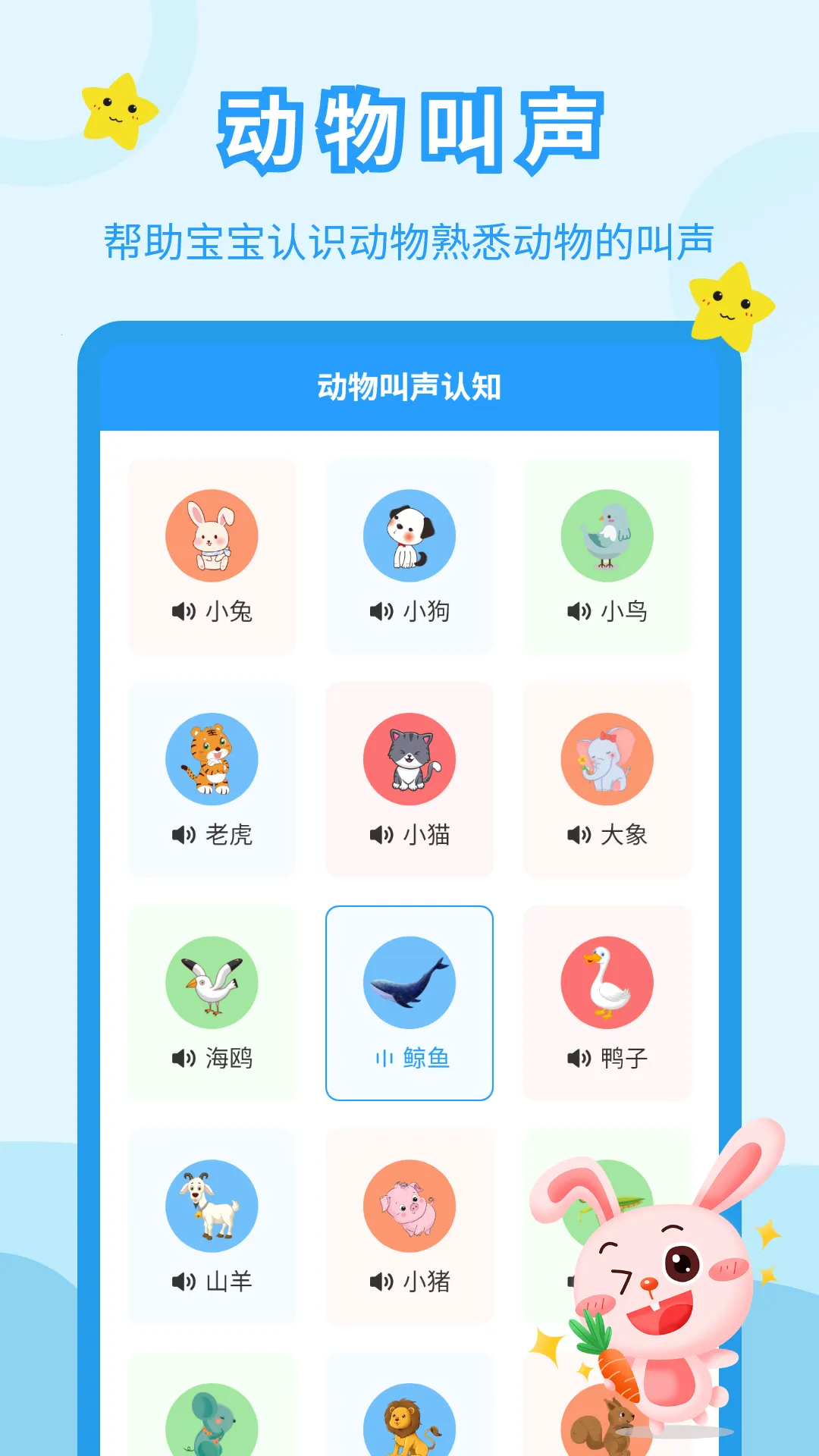Play the 小鸟 bird sound speaker icon

click(579, 610)
